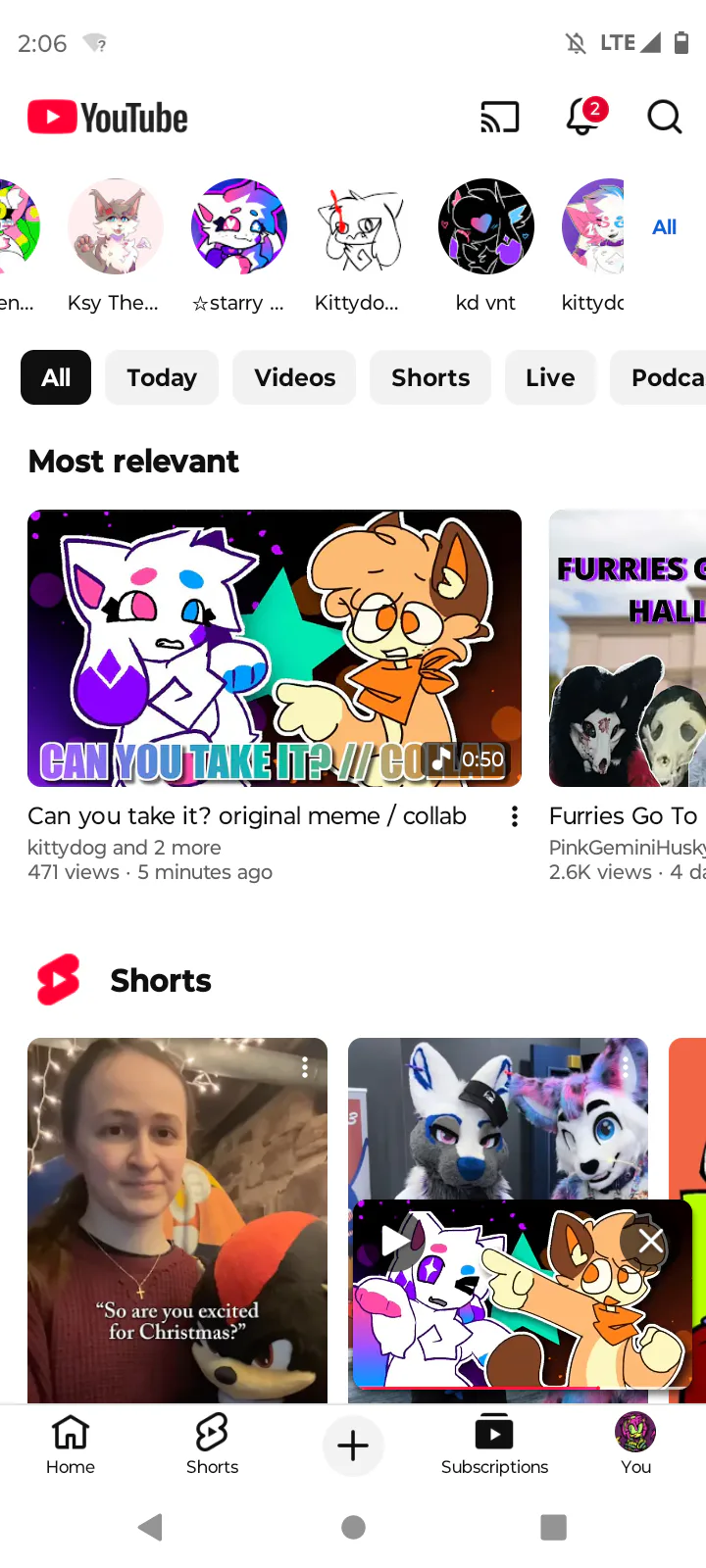
Task: Open the notifications bell
Action: point(584,117)
